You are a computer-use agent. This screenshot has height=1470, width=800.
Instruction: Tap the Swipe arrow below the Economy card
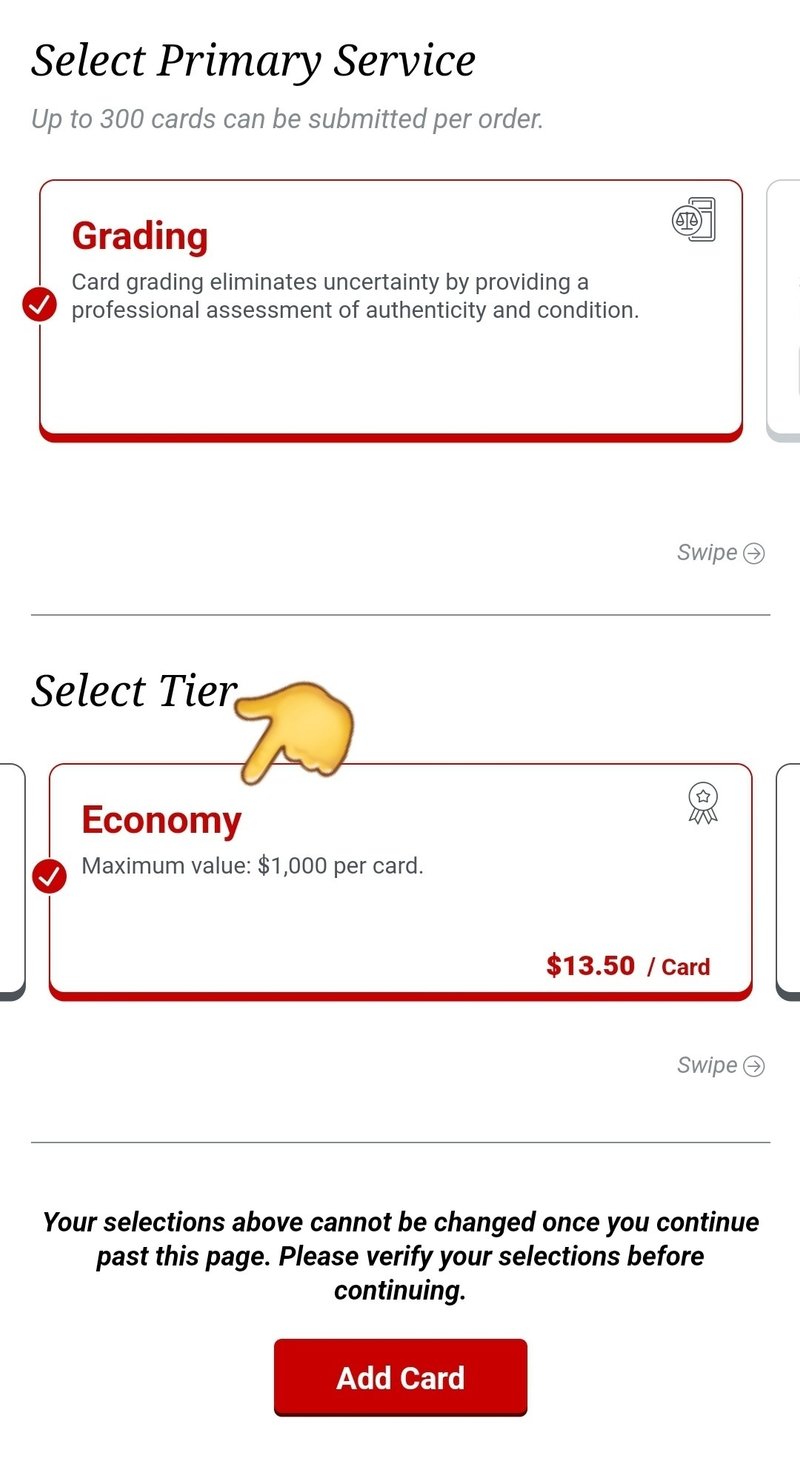pyautogui.click(x=754, y=1066)
